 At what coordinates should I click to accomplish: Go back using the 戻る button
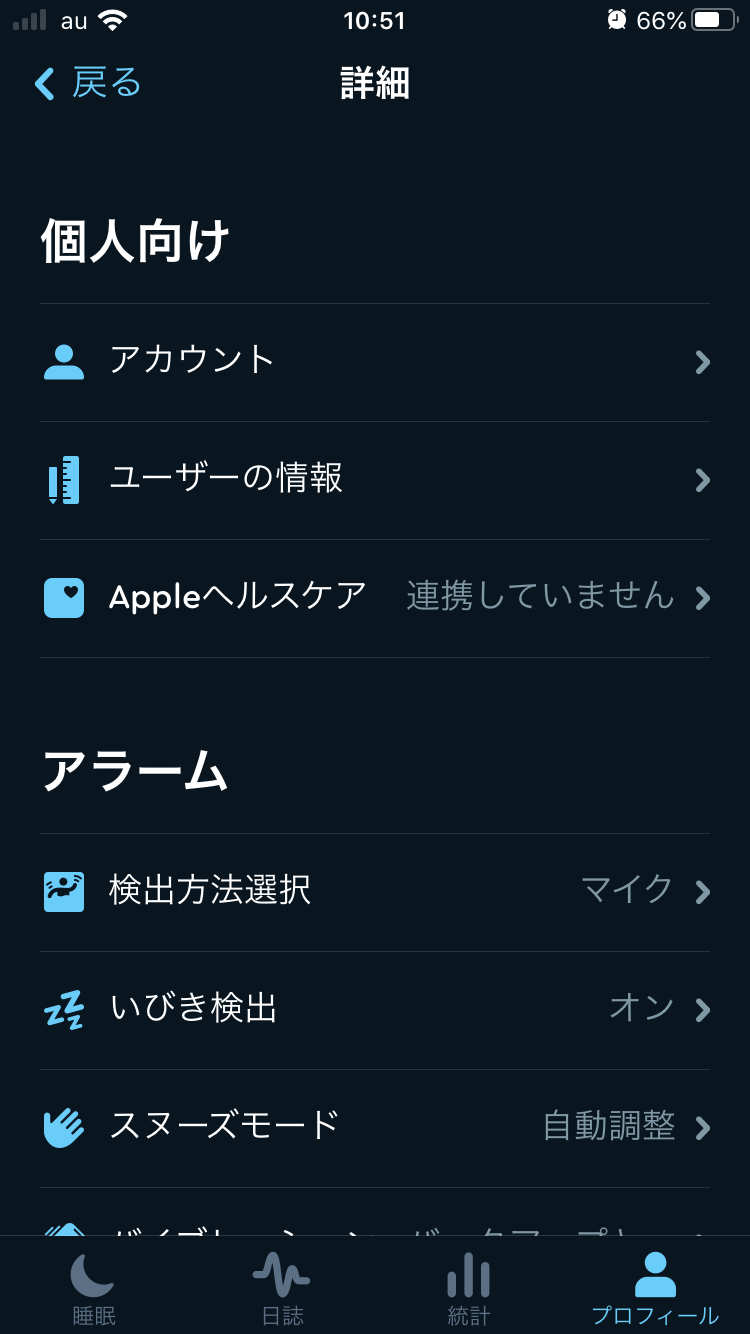coord(88,83)
